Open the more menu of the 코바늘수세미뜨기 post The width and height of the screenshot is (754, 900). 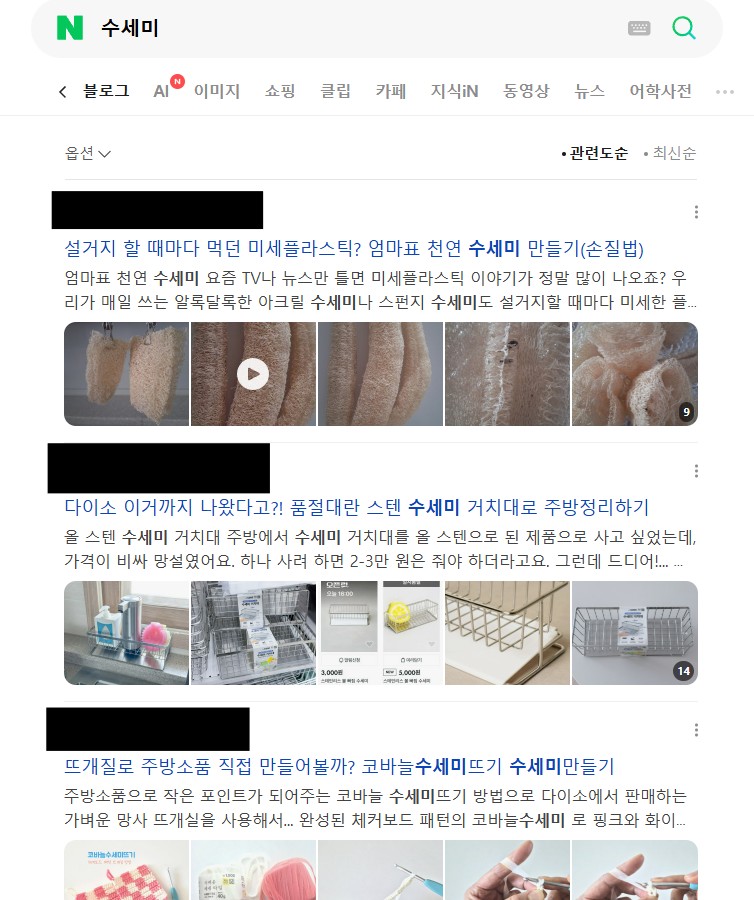pos(696,730)
